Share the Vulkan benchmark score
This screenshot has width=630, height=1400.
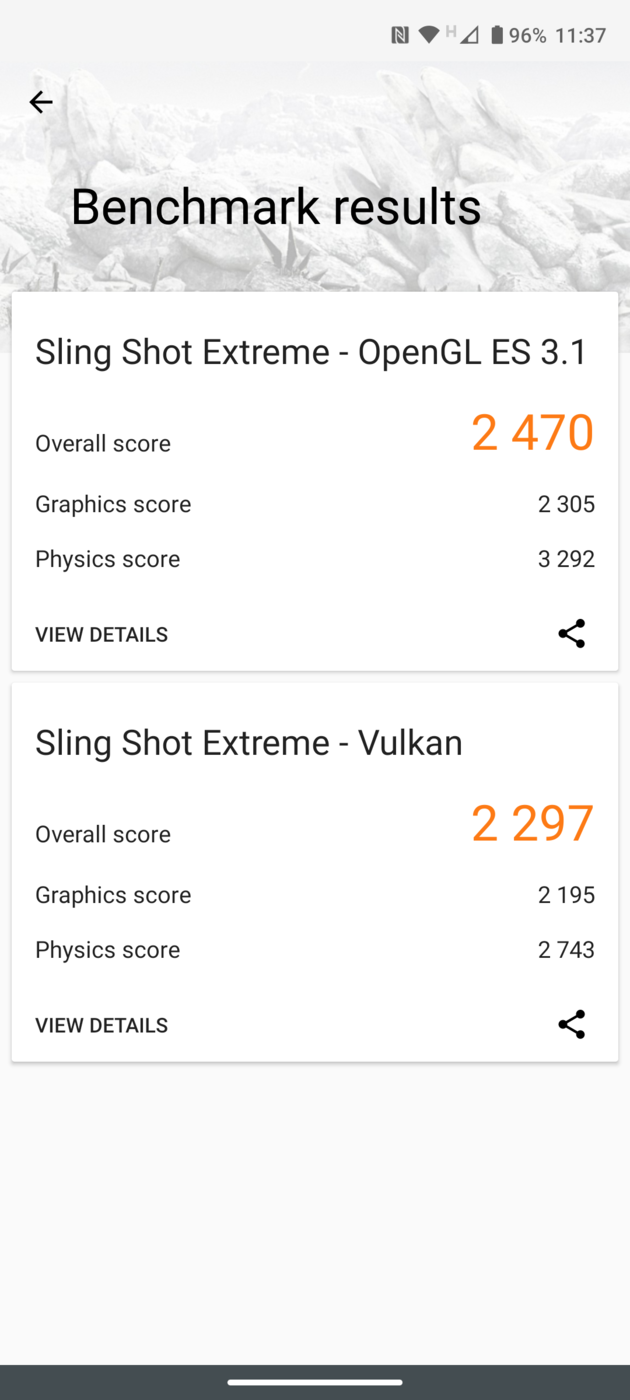pyautogui.click(x=571, y=1024)
